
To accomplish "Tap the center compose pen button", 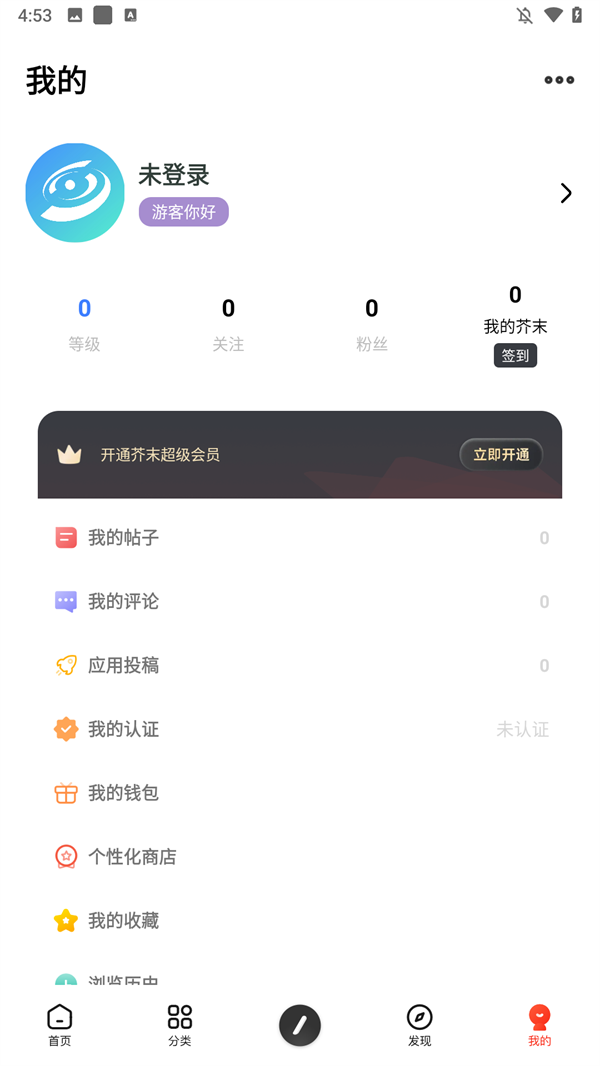I will tap(300, 1026).
